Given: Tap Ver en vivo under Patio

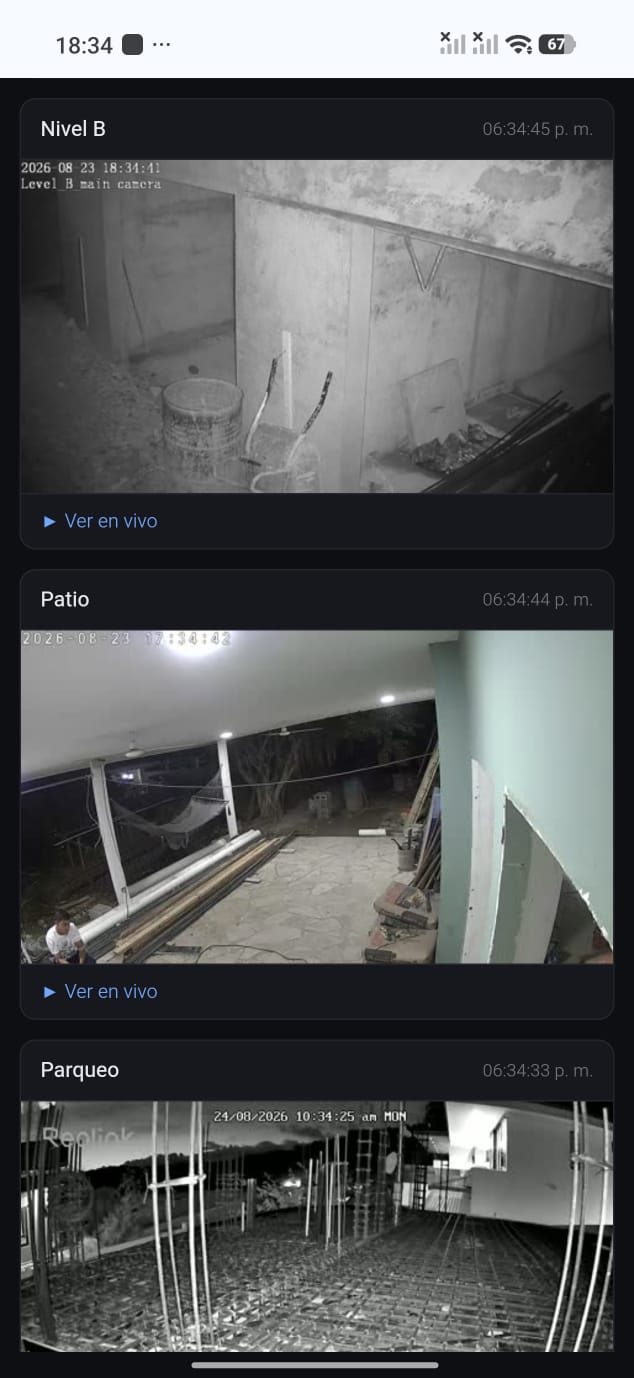Looking at the screenshot, I should click(x=100, y=992).
